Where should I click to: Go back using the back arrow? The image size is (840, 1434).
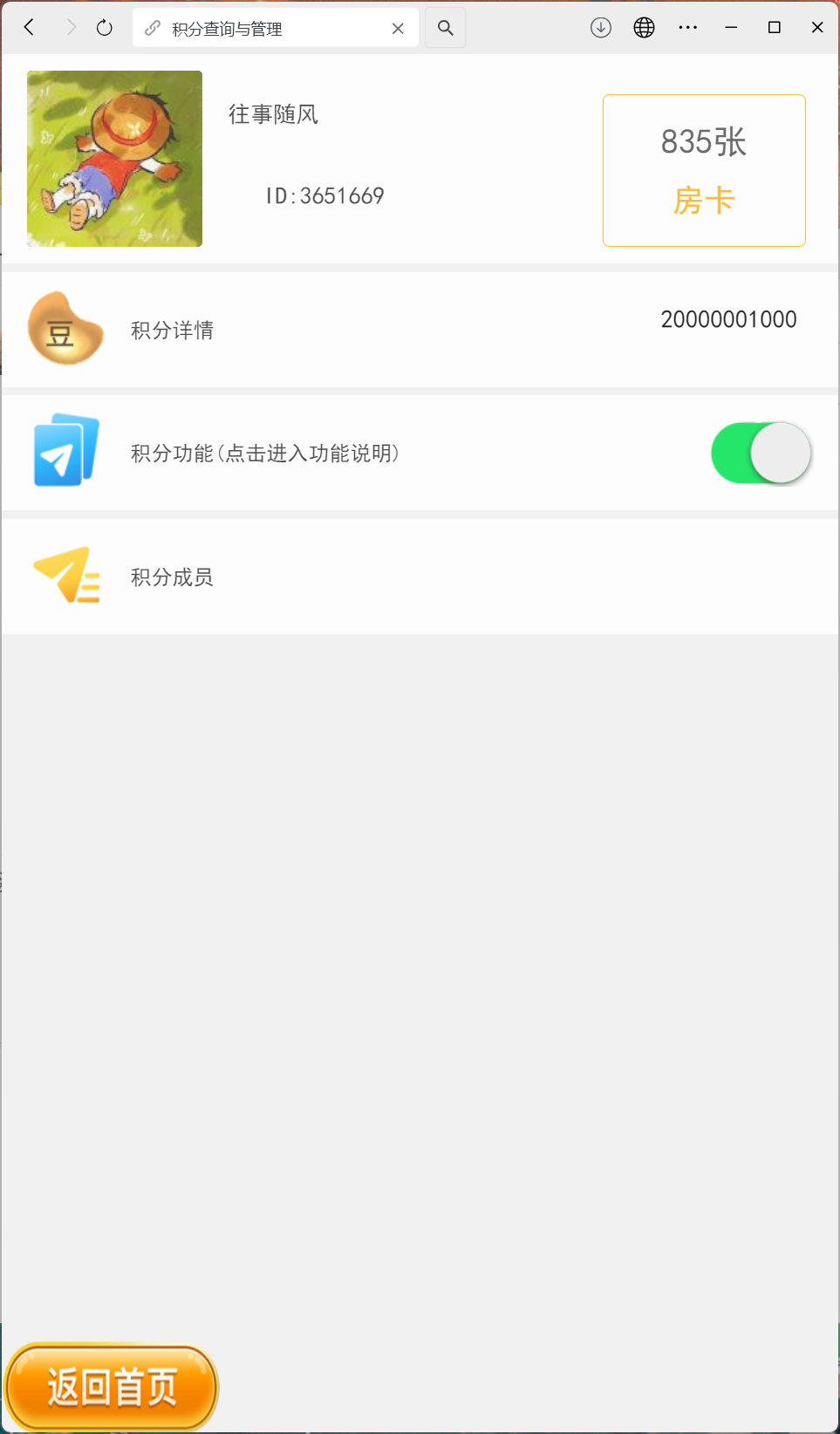(29, 27)
